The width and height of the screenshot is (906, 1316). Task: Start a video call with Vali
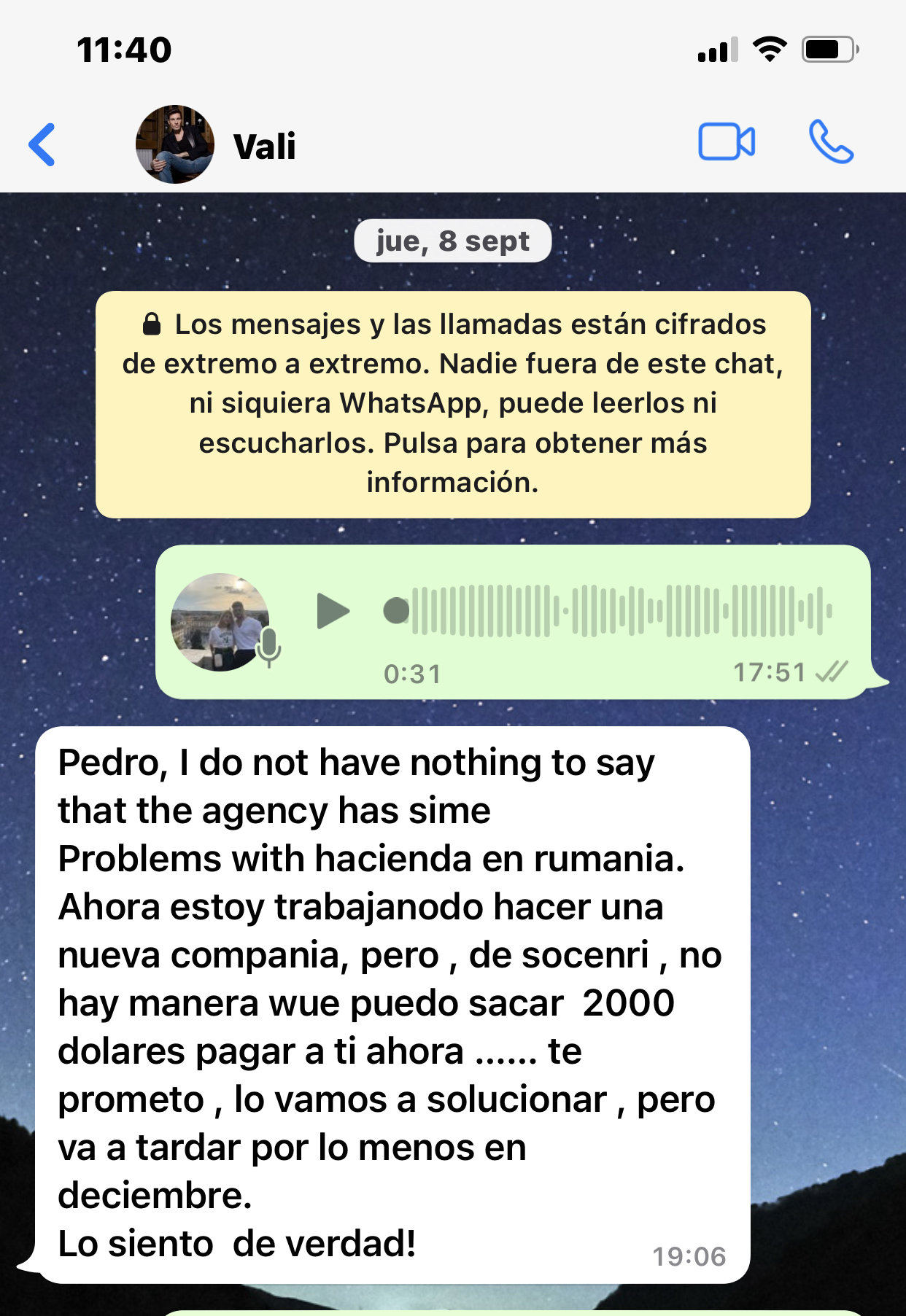726,141
